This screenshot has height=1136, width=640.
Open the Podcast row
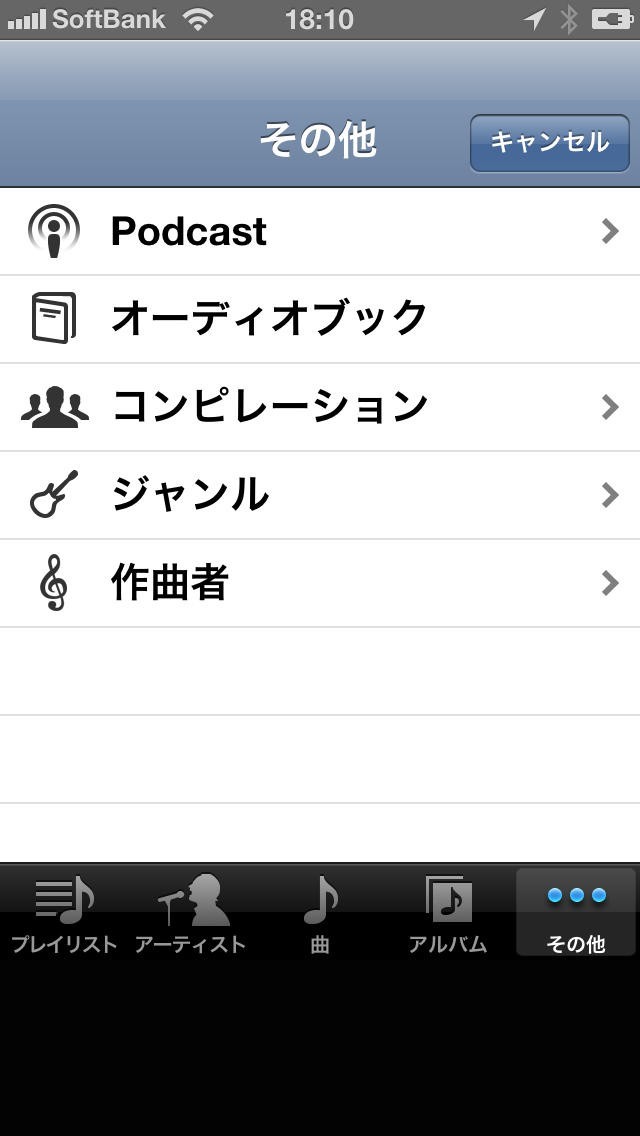pyautogui.click(x=320, y=231)
